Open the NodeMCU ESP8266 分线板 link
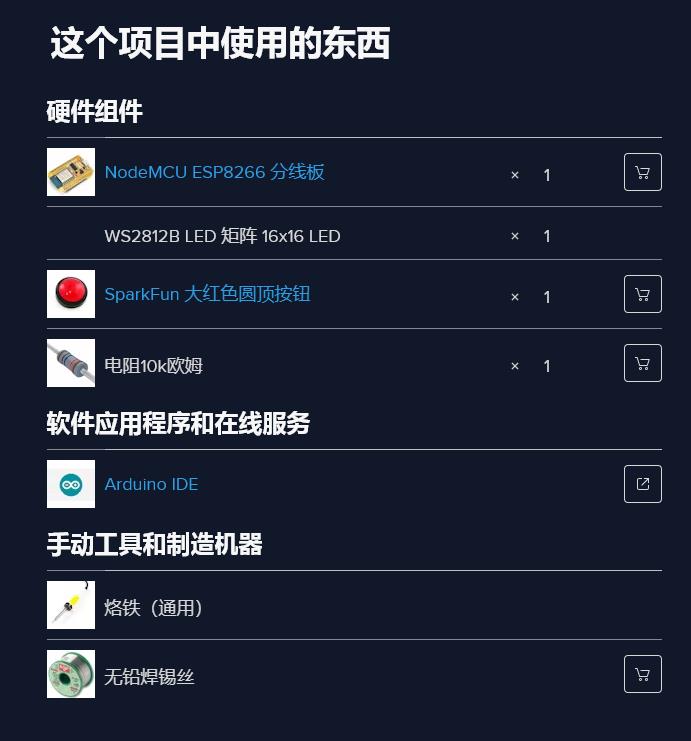Image resolution: width=691 pixels, height=741 pixels. [214, 172]
